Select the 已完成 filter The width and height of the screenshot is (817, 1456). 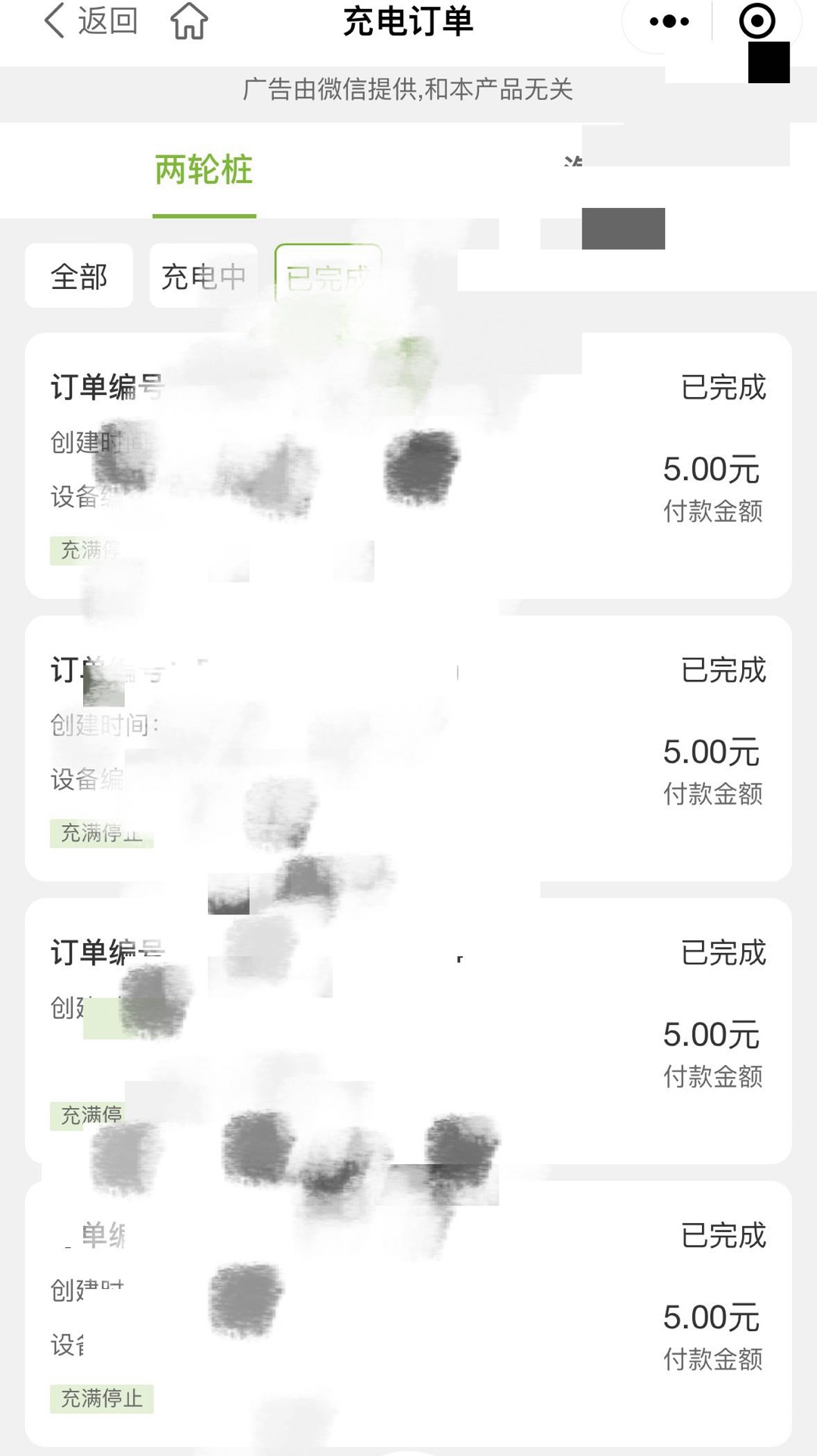pos(328,276)
